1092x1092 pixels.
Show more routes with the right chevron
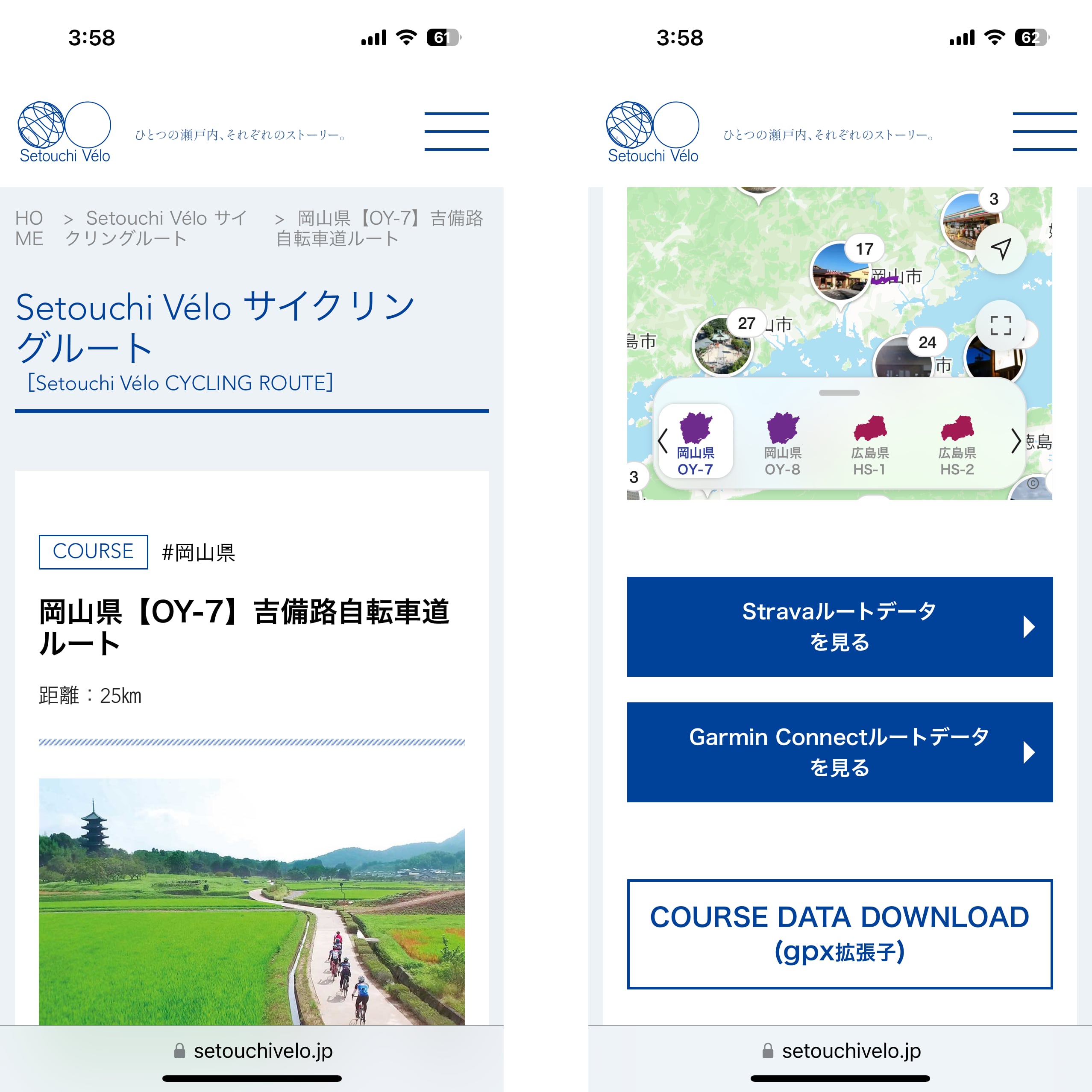(x=1016, y=441)
